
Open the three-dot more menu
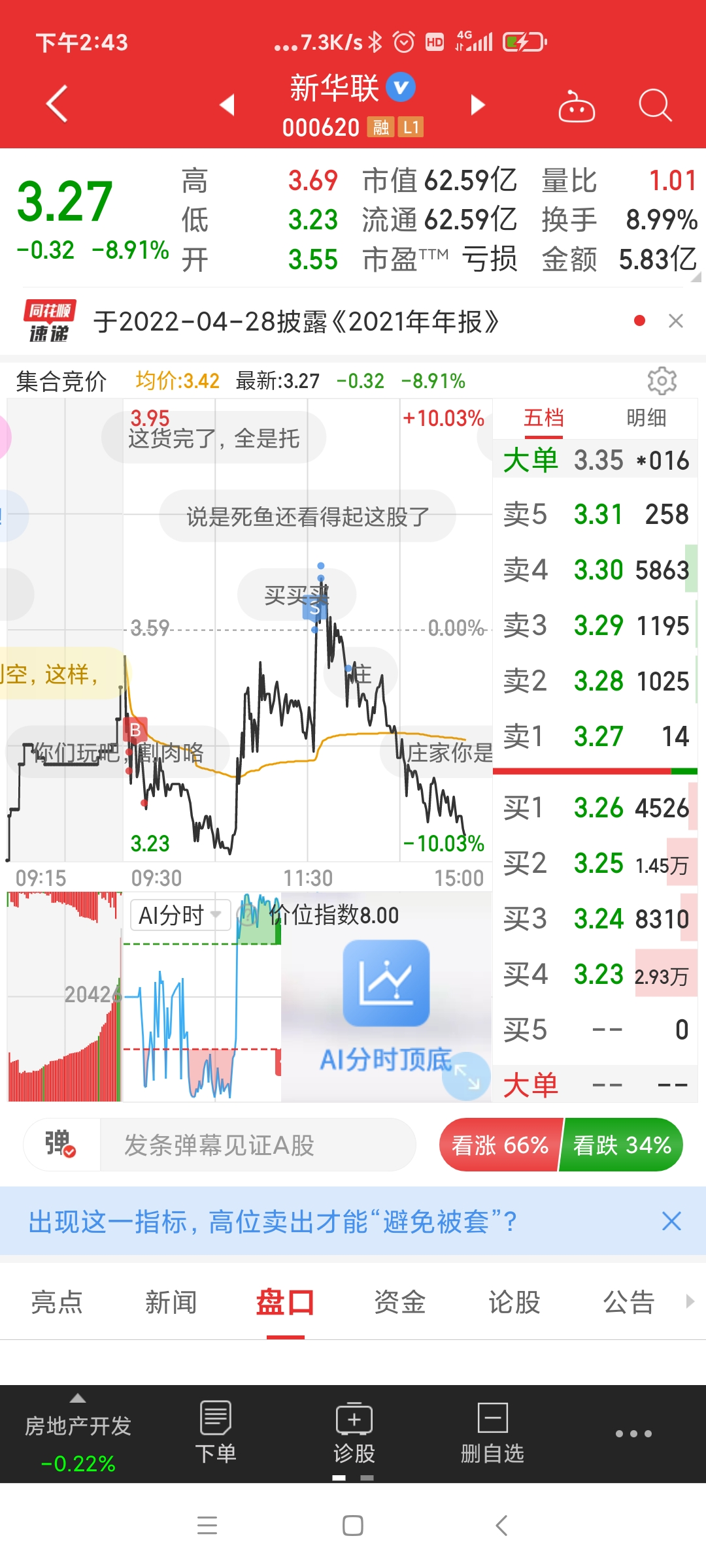coord(633,1433)
